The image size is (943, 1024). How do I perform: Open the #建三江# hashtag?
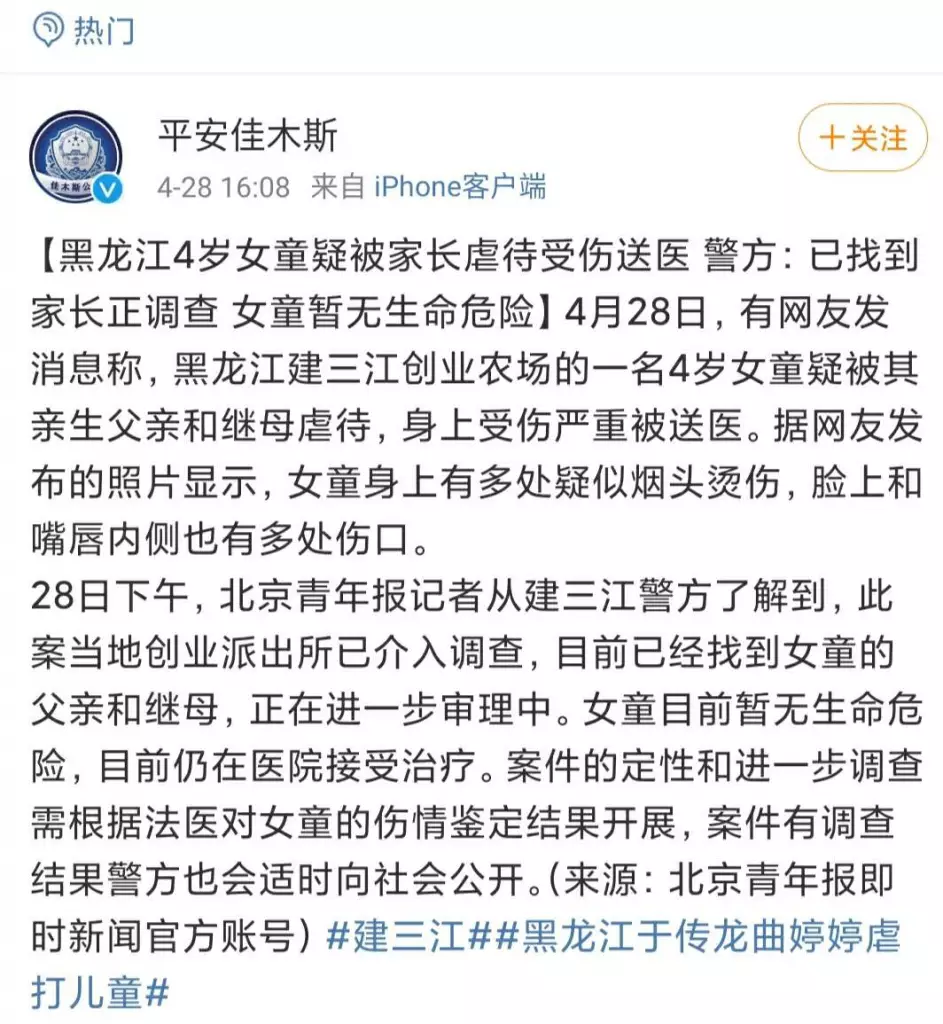click(x=398, y=937)
